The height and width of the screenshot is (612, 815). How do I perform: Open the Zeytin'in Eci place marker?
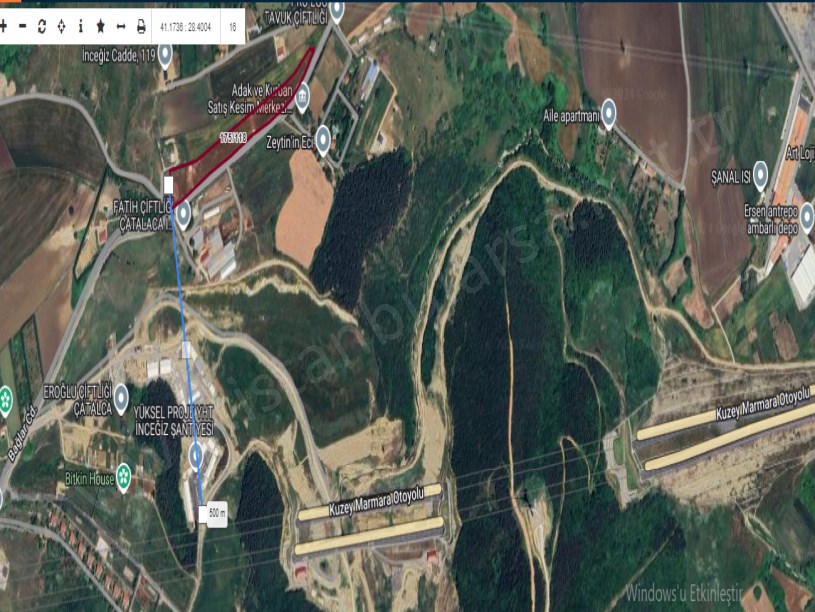pyautogui.click(x=323, y=138)
